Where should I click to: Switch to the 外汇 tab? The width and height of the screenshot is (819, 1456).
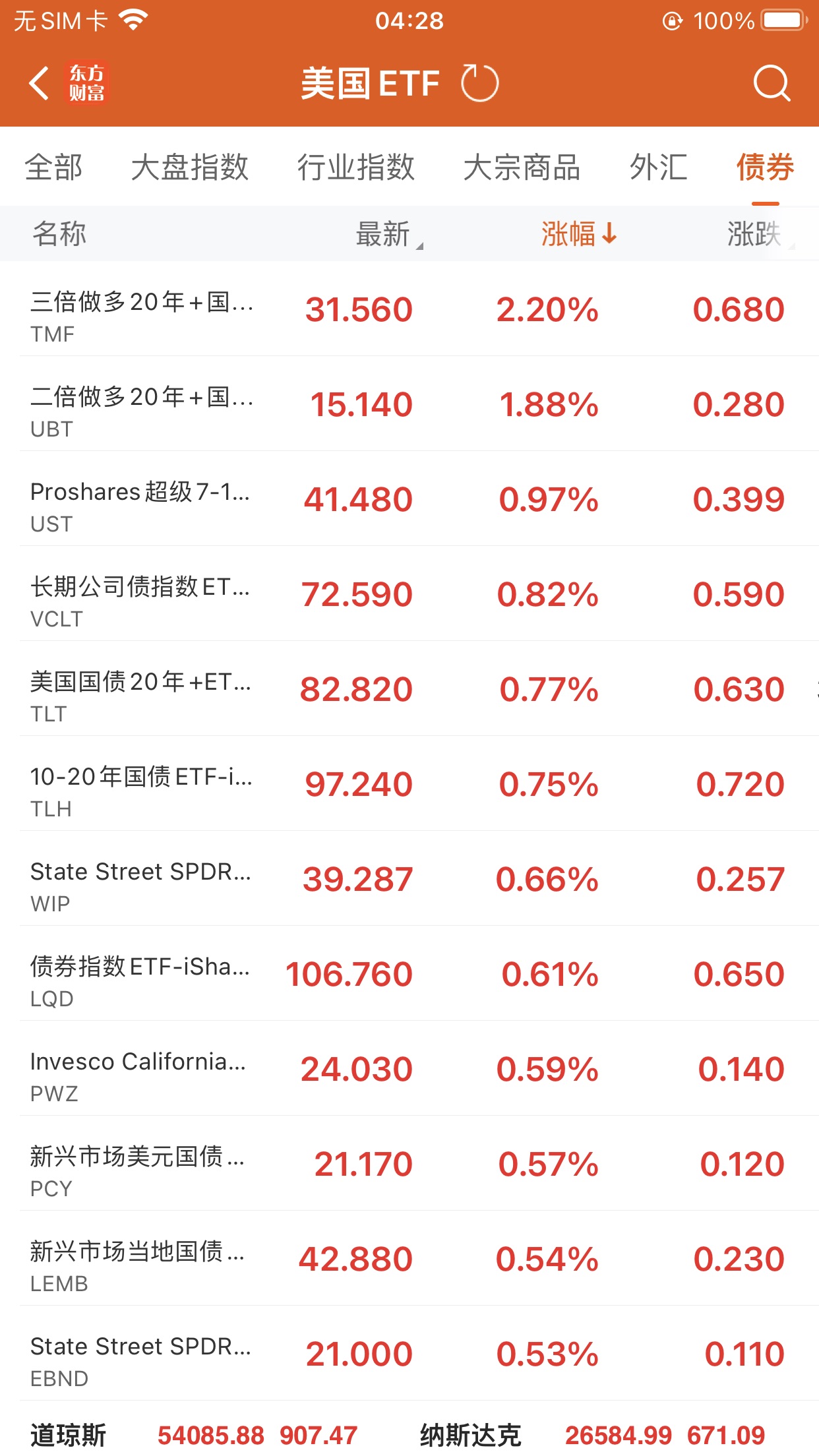[x=658, y=167]
